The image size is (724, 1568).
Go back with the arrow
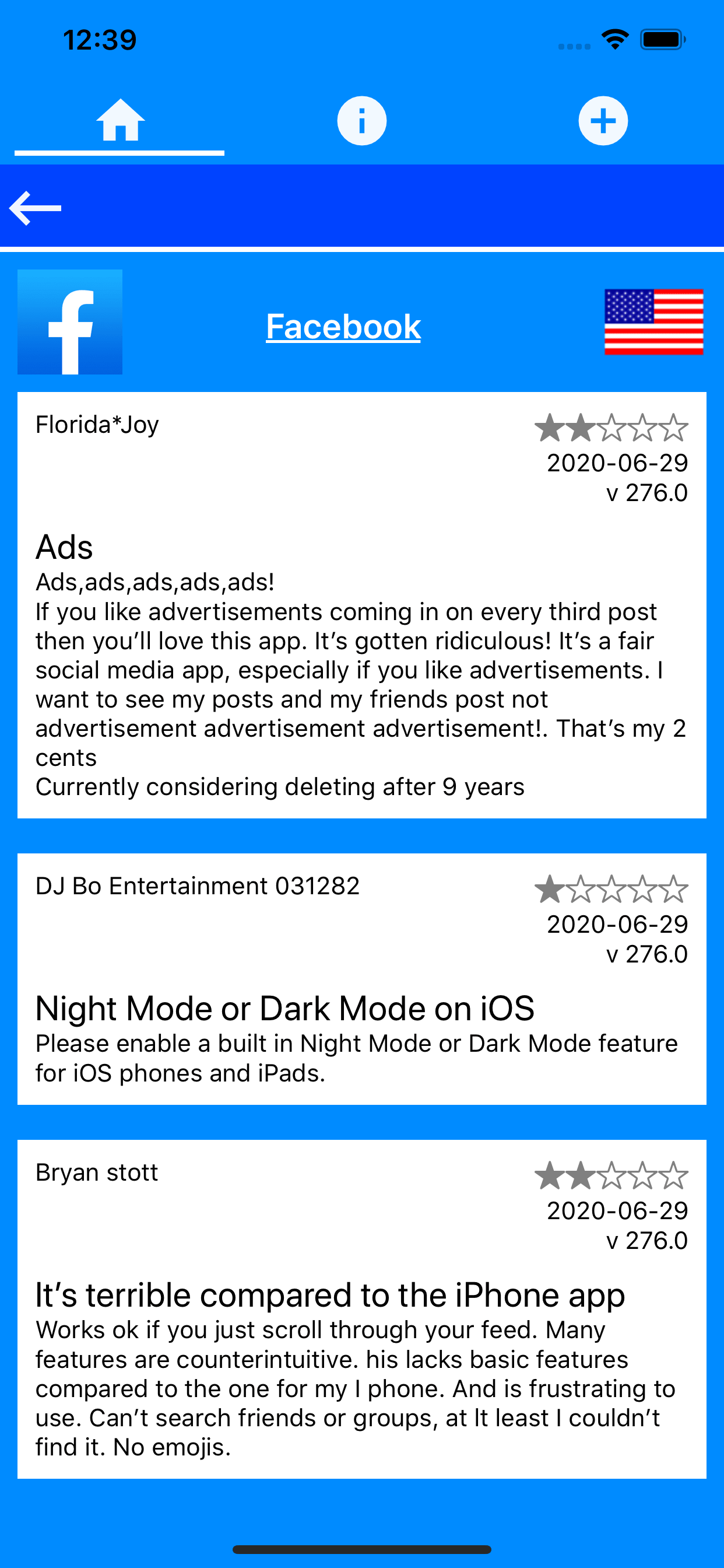(36, 208)
